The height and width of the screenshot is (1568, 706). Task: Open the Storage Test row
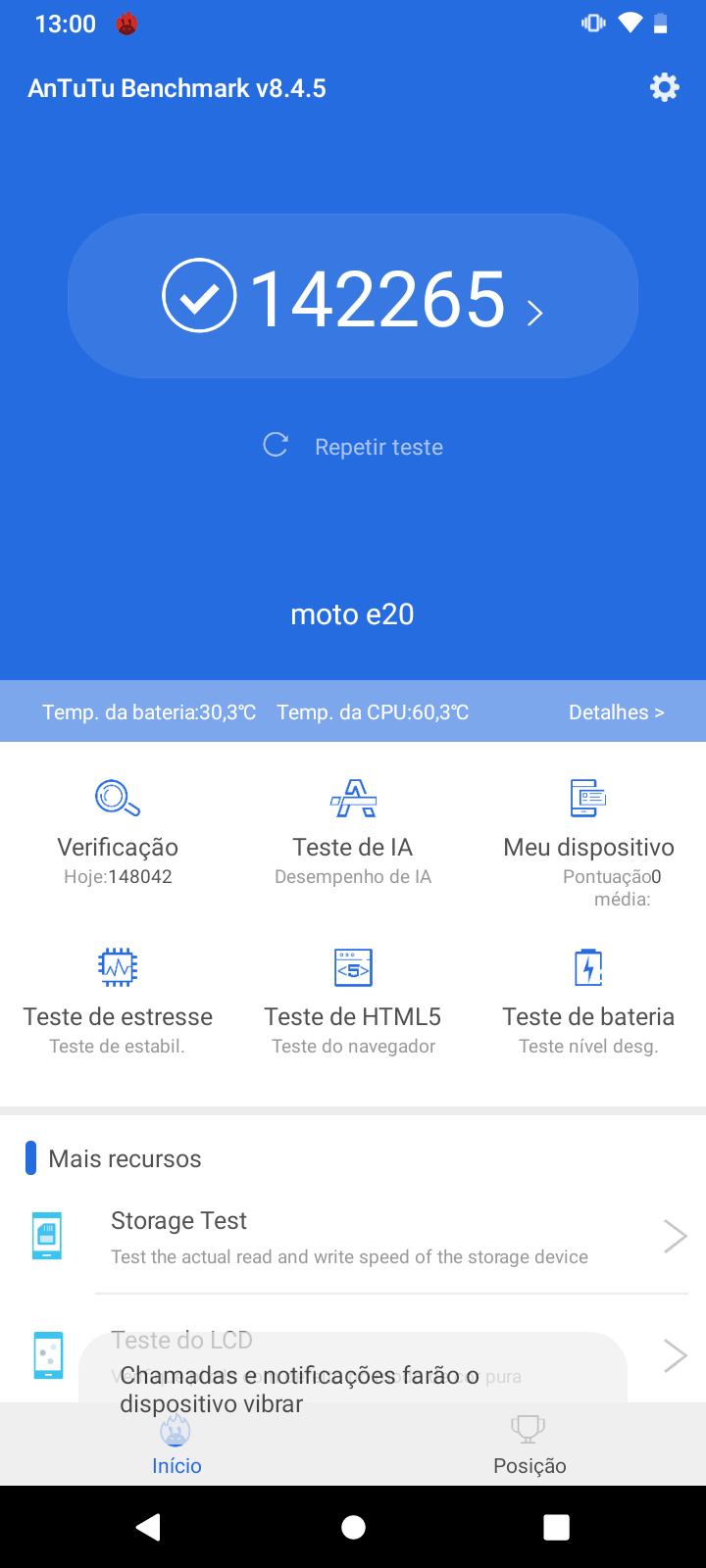353,1237
